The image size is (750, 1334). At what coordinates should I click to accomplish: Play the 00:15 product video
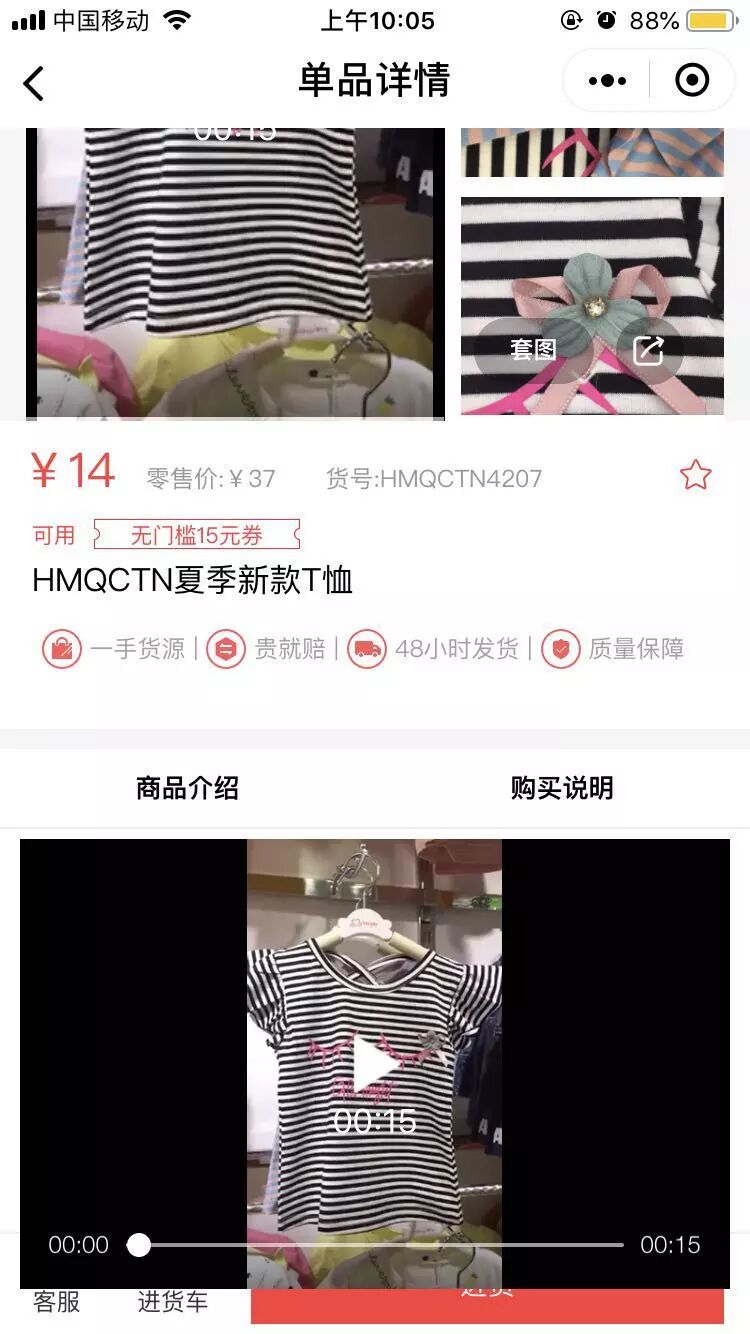click(374, 1065)
